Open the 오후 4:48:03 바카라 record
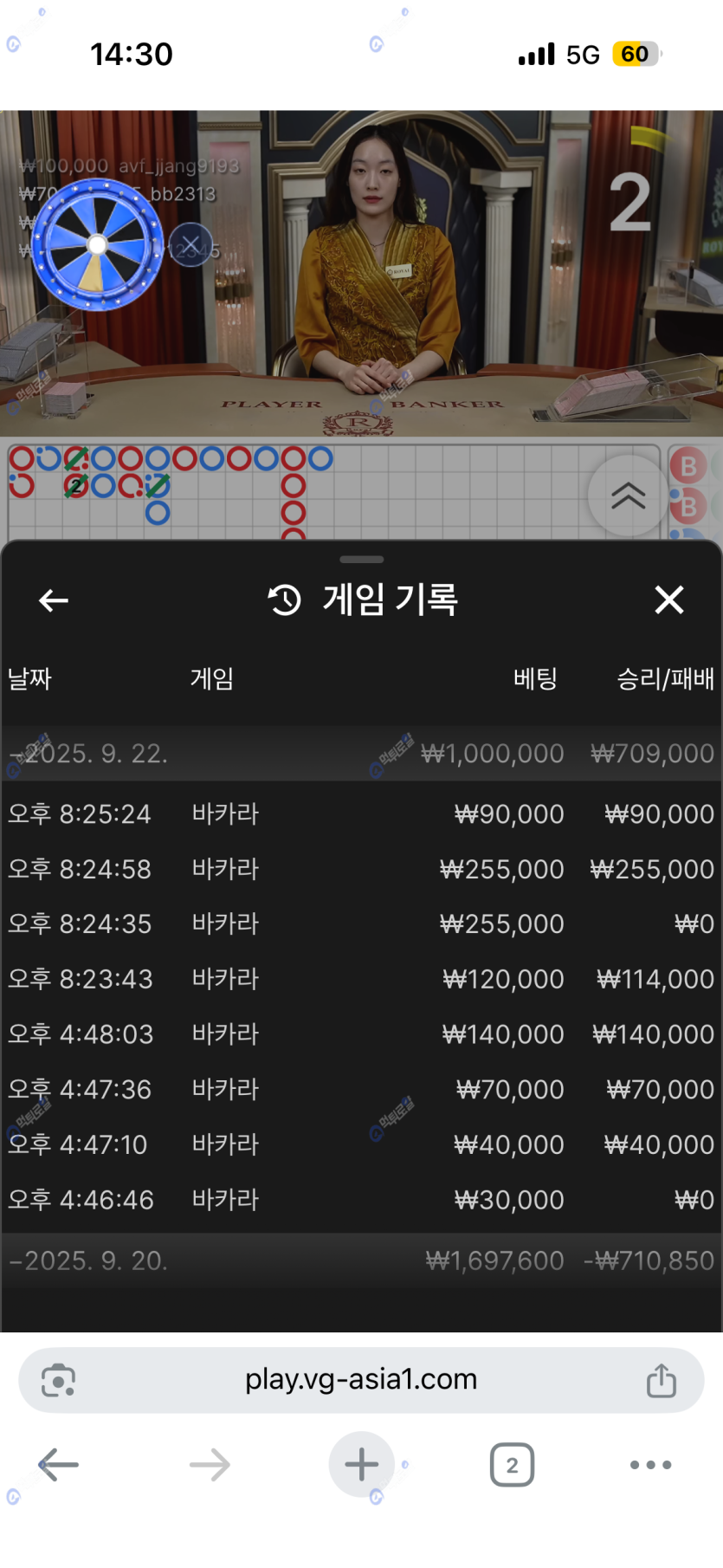723x1568 pixels. click(361, 1033)
